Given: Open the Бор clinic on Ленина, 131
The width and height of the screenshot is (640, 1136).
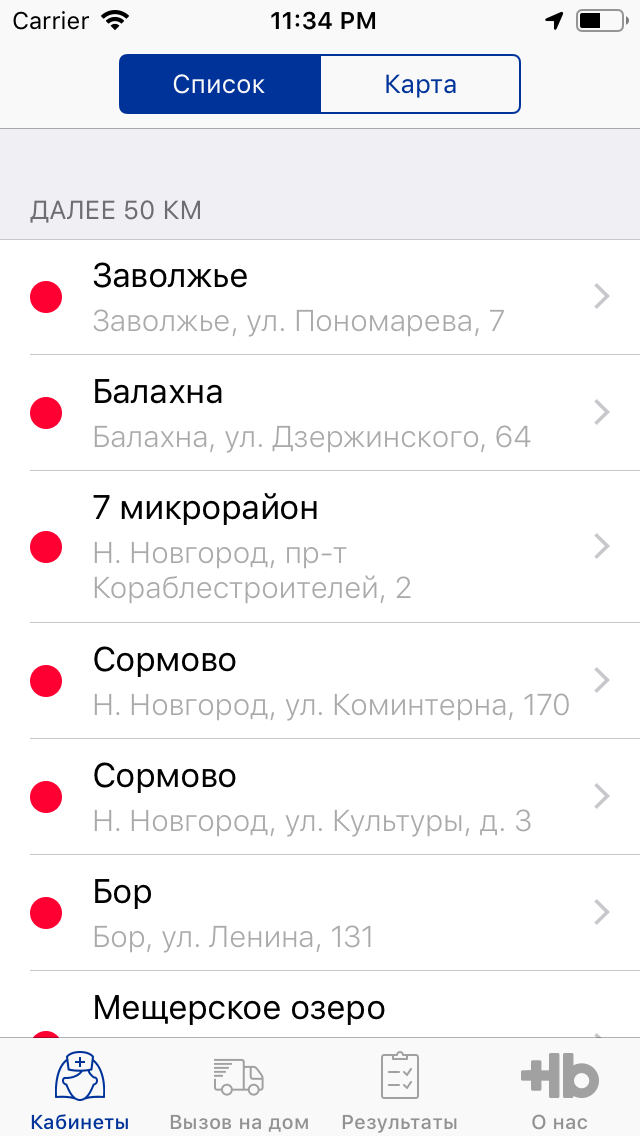Looking at the screenshot, I should pyautogui.click(x=320, y=912).
